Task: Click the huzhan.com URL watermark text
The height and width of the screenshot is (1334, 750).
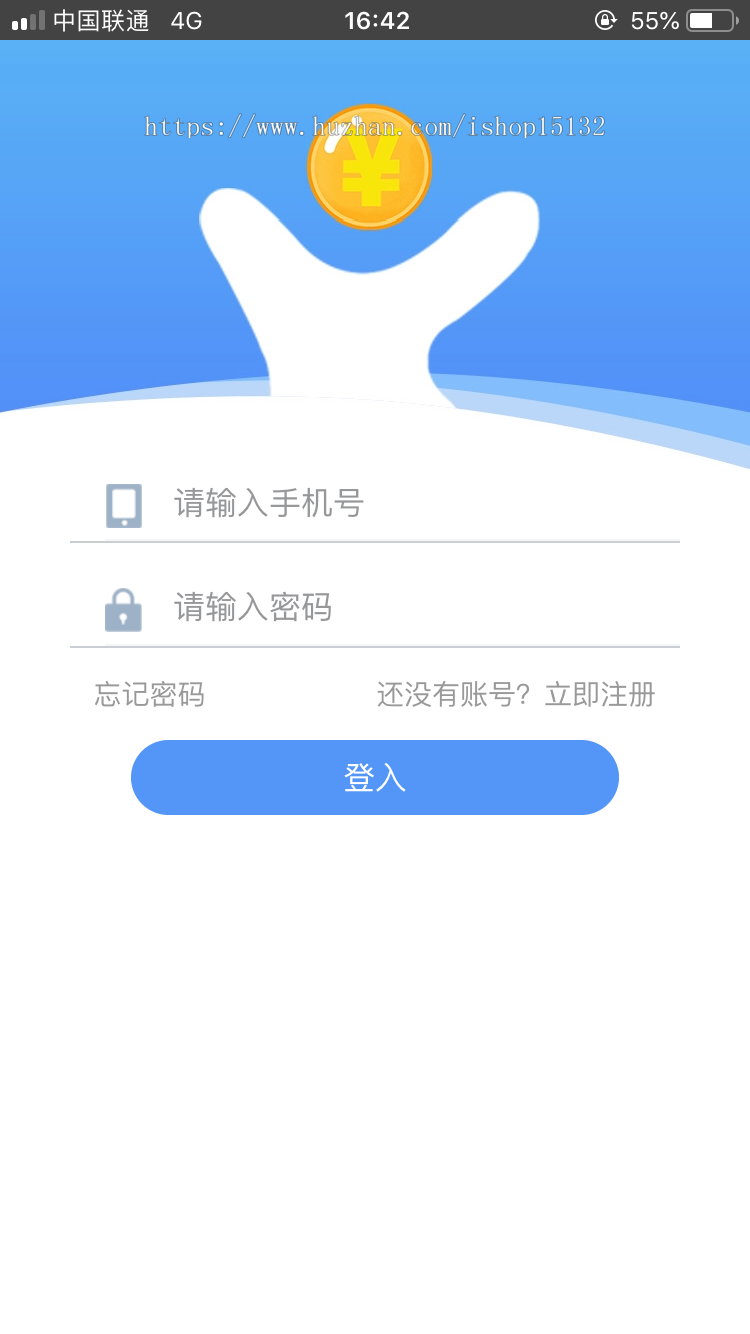Action: [x=375, y=126]
